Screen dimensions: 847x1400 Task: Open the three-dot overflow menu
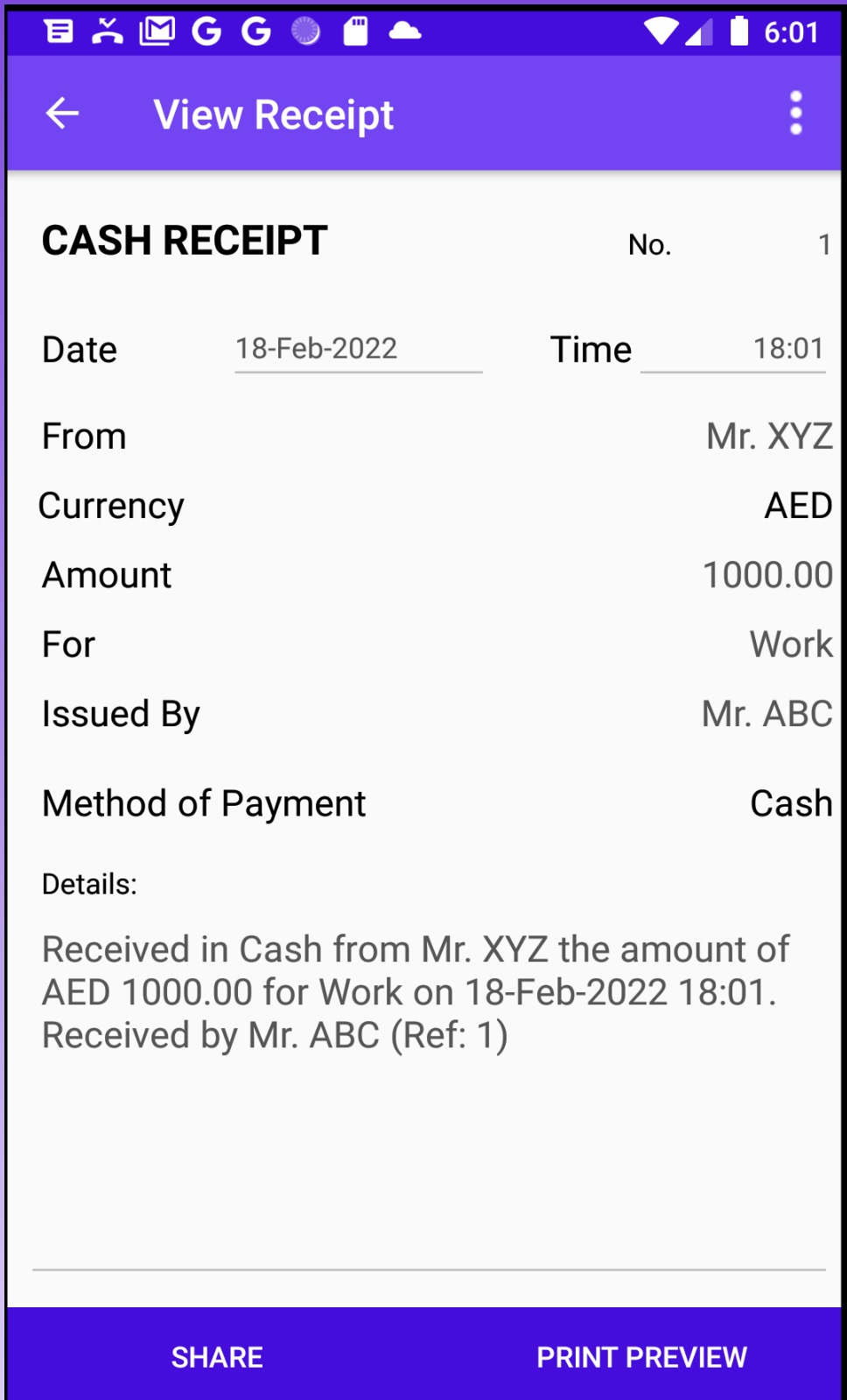[795, 113]
